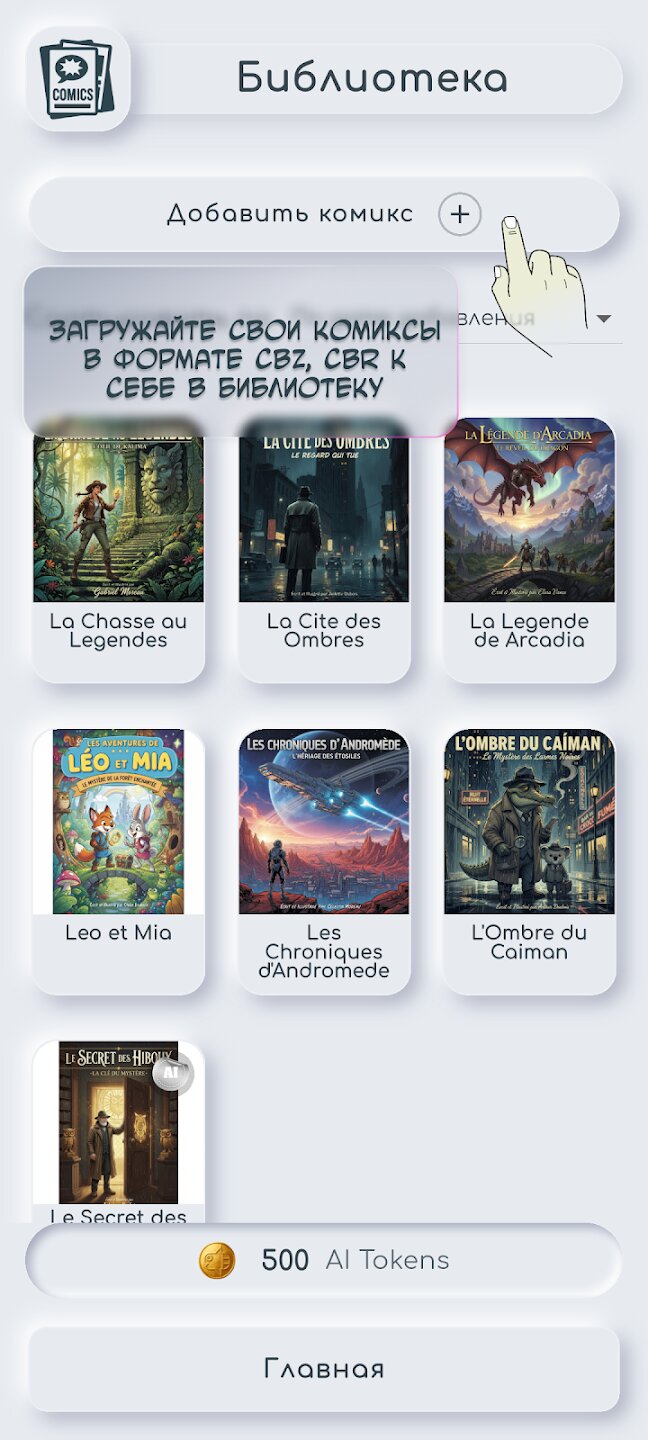Expand the sorting dropdown arrow

(x=604, y=319)
